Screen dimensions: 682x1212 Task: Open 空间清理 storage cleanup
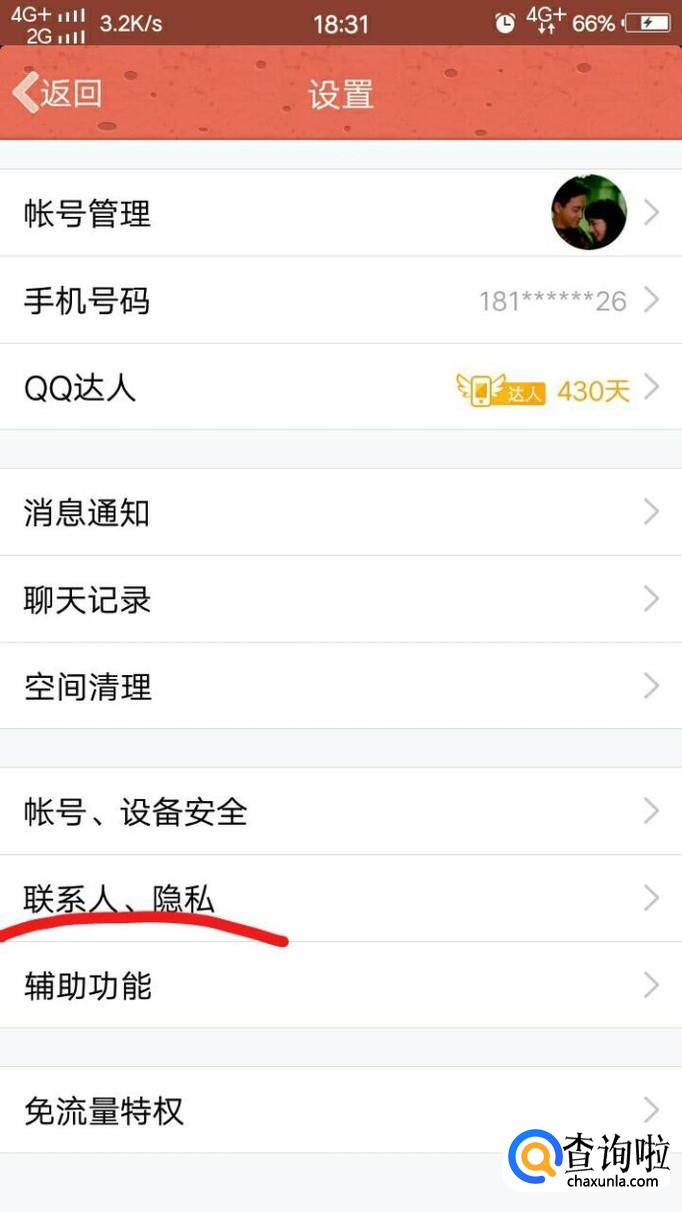[340, 687]
